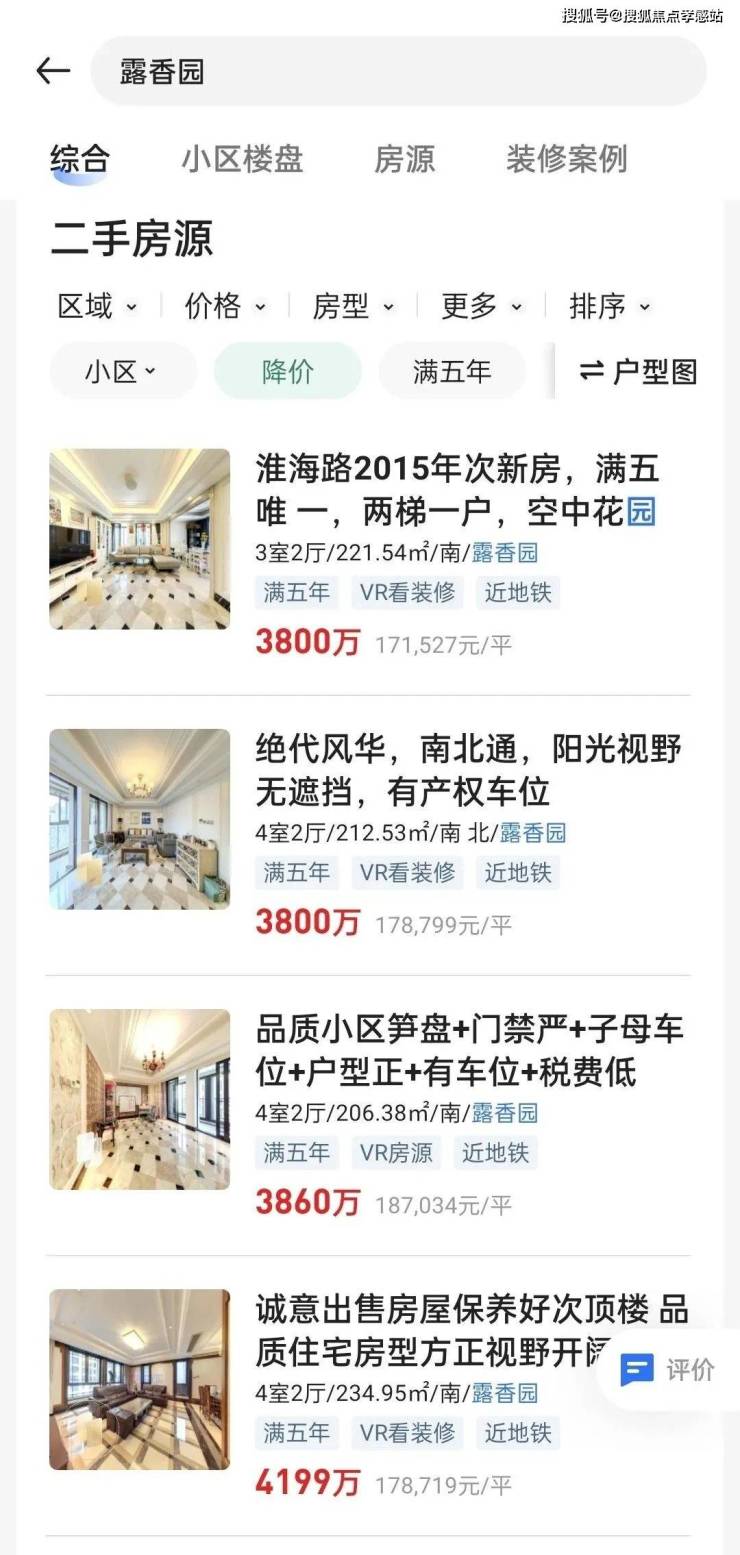Go back using the arrow icon
The image size is (740, 1555).
point(53,71)
